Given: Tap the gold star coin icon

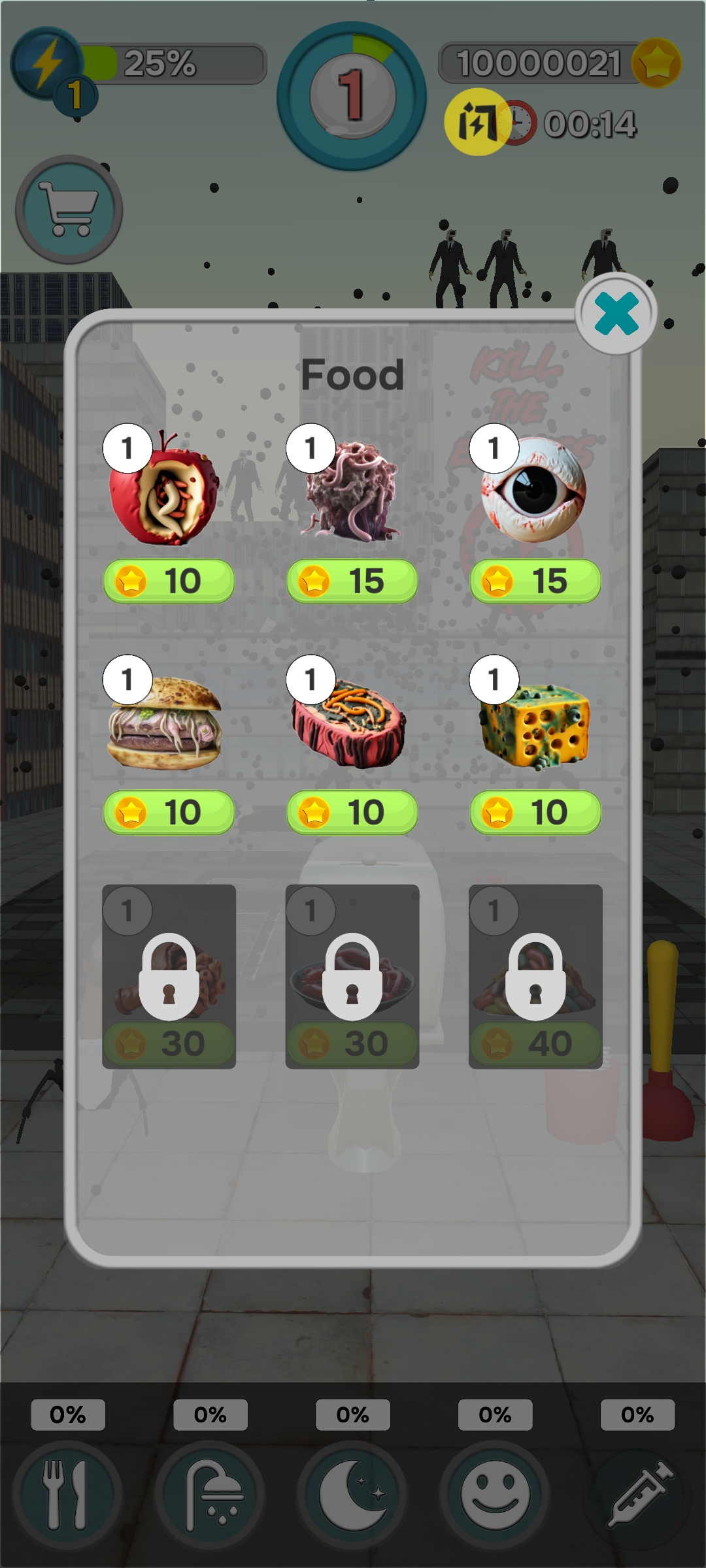Looking at the screenshot, I should [656, 63].
